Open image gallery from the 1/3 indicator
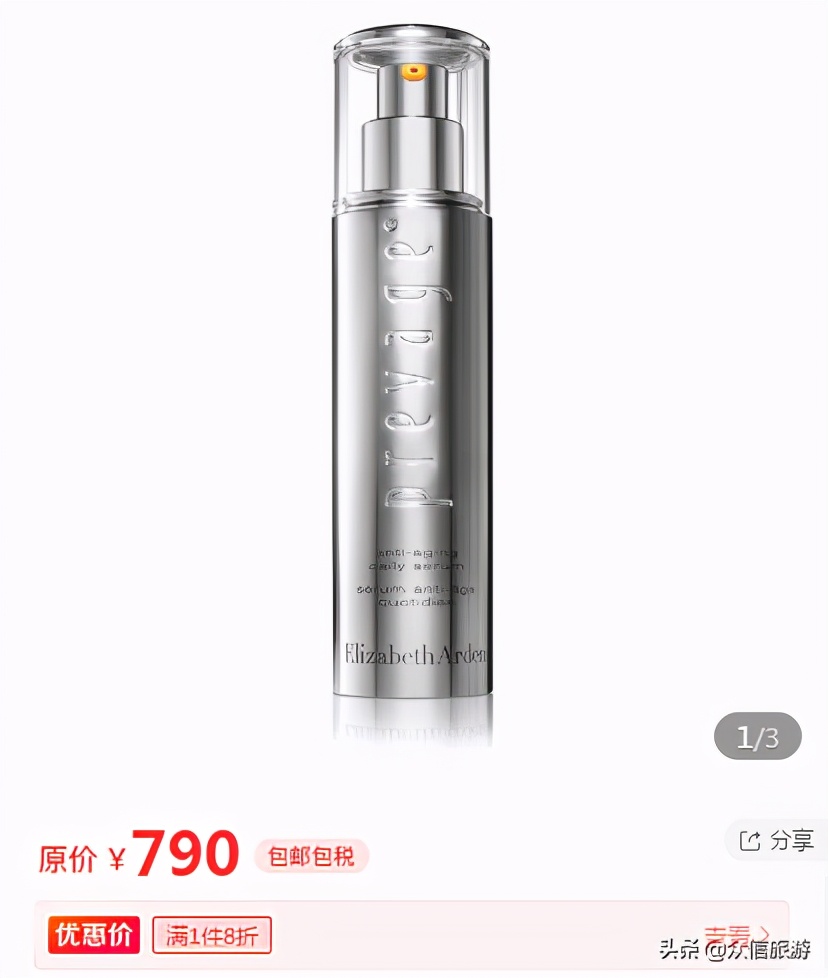 tap(757, 736)
